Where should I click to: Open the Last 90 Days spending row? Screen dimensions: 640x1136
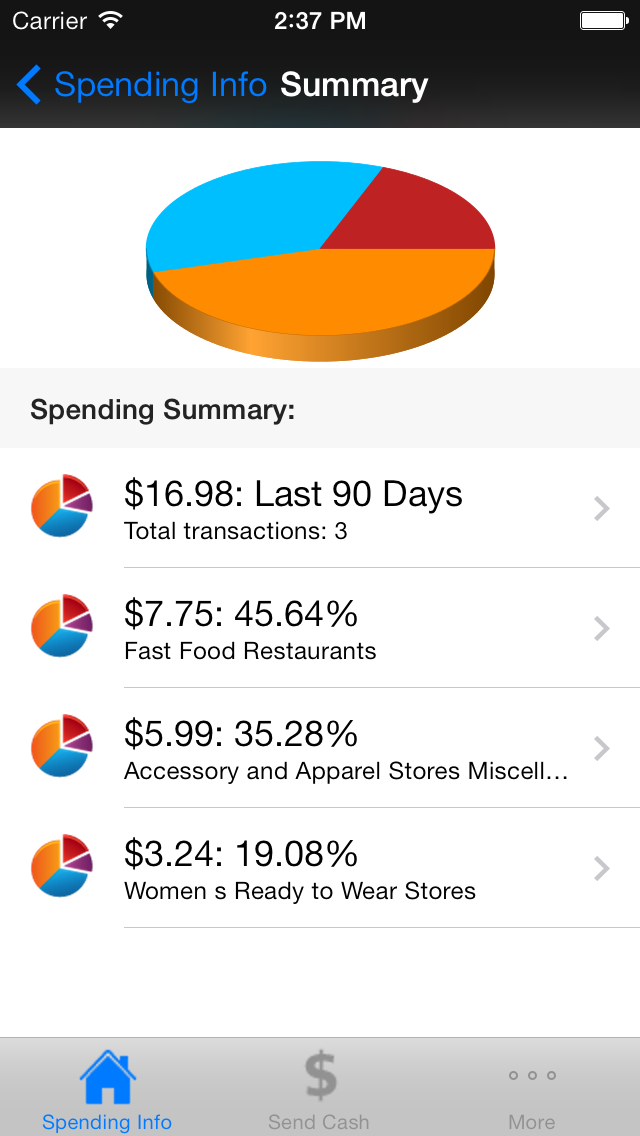click(320, 509)
